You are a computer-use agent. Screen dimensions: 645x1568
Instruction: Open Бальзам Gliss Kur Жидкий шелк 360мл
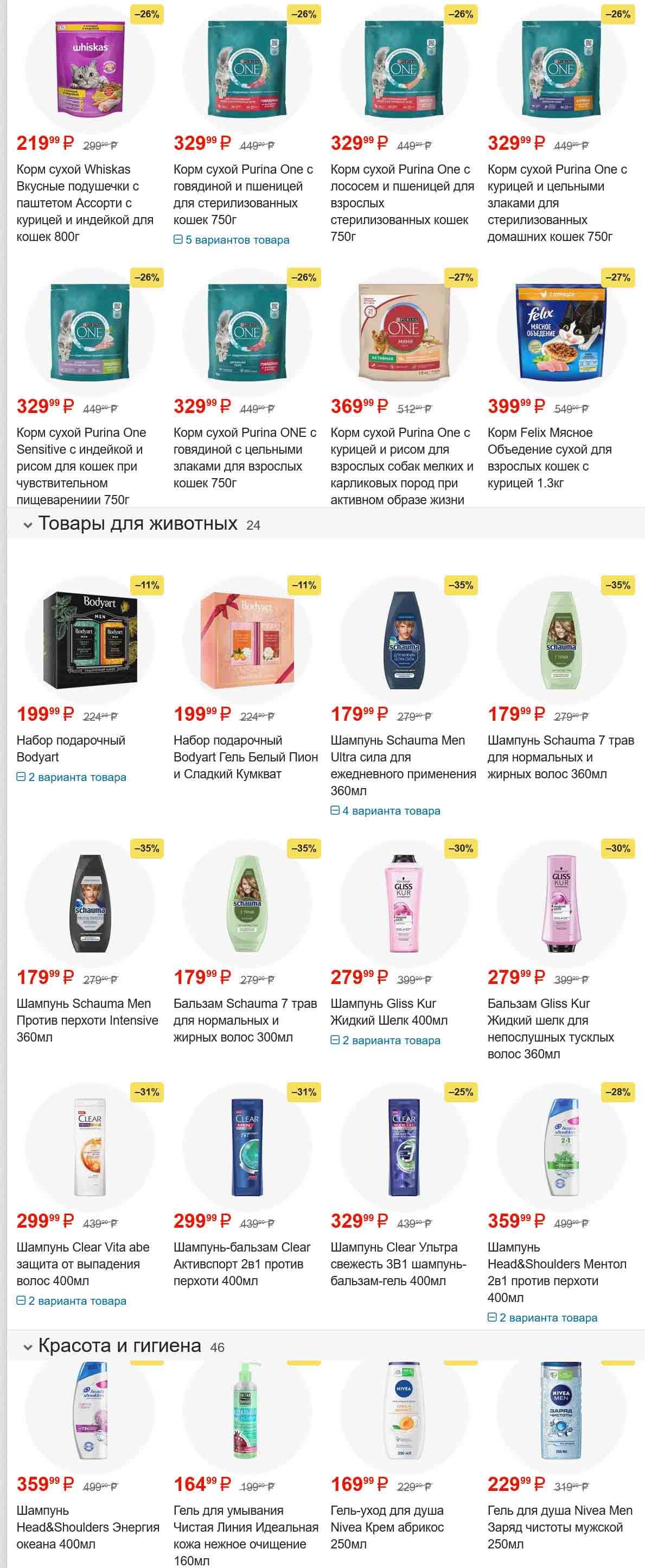point(550,1028)
